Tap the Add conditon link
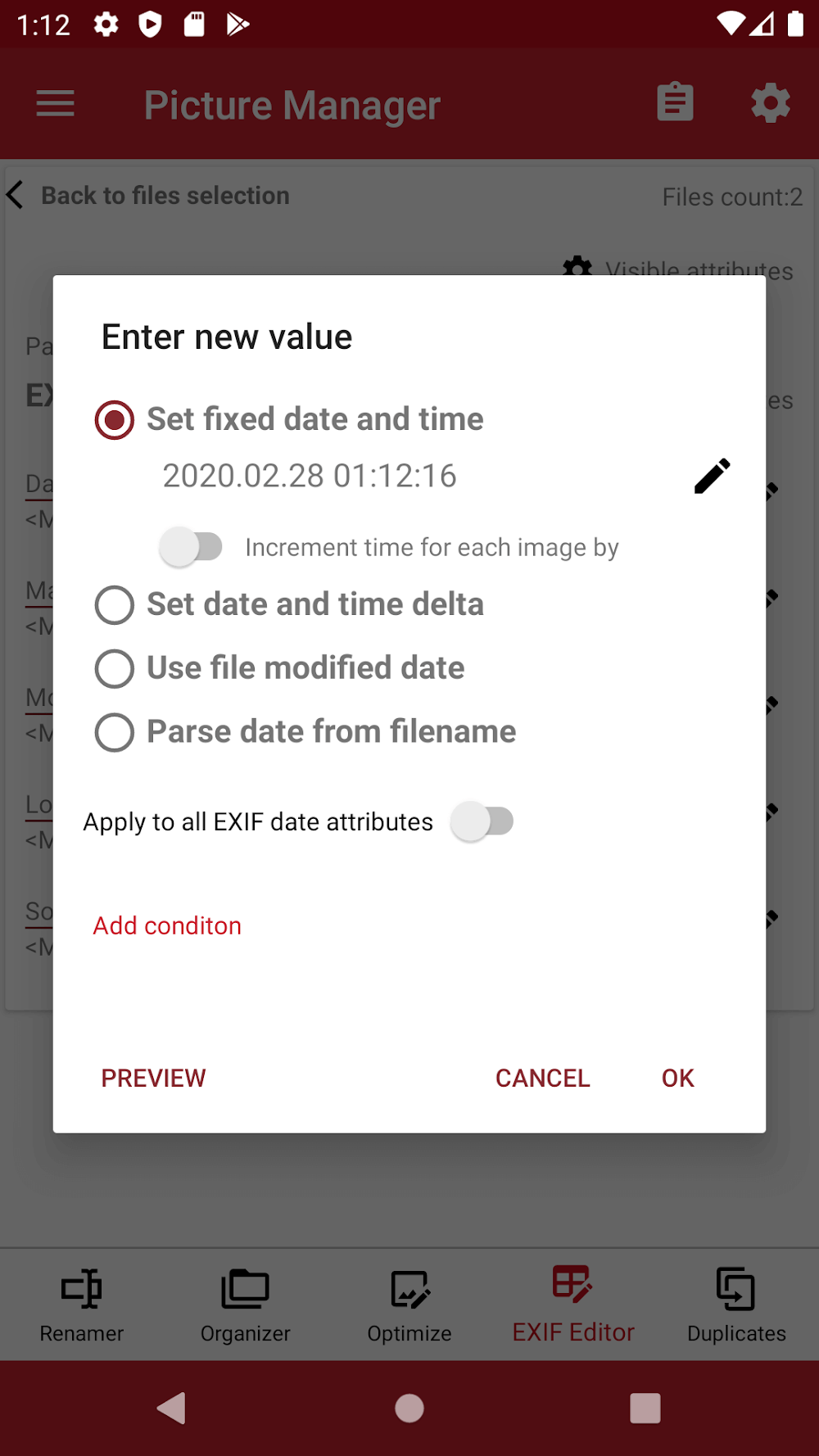The height and width of the screenshot is (1456, 819). pos(167,925)
